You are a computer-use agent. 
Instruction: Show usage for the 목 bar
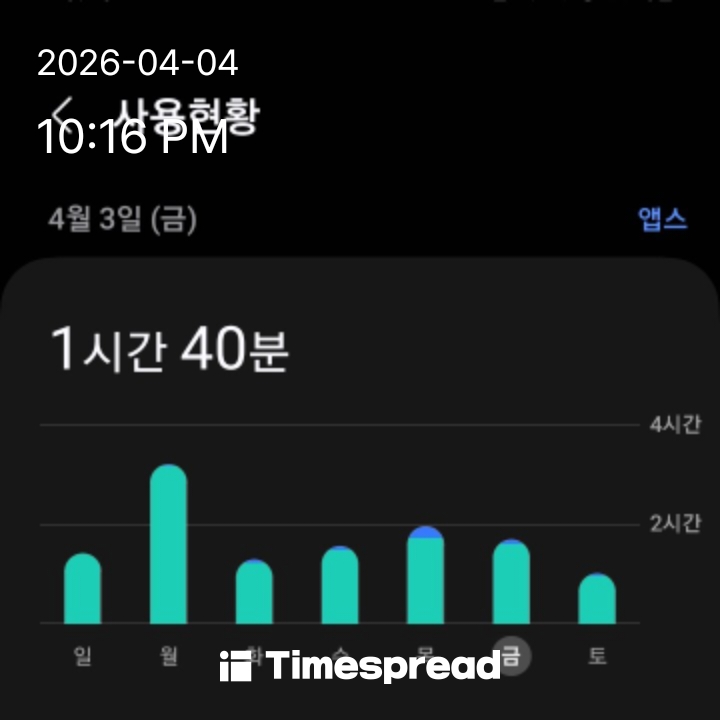425,575
